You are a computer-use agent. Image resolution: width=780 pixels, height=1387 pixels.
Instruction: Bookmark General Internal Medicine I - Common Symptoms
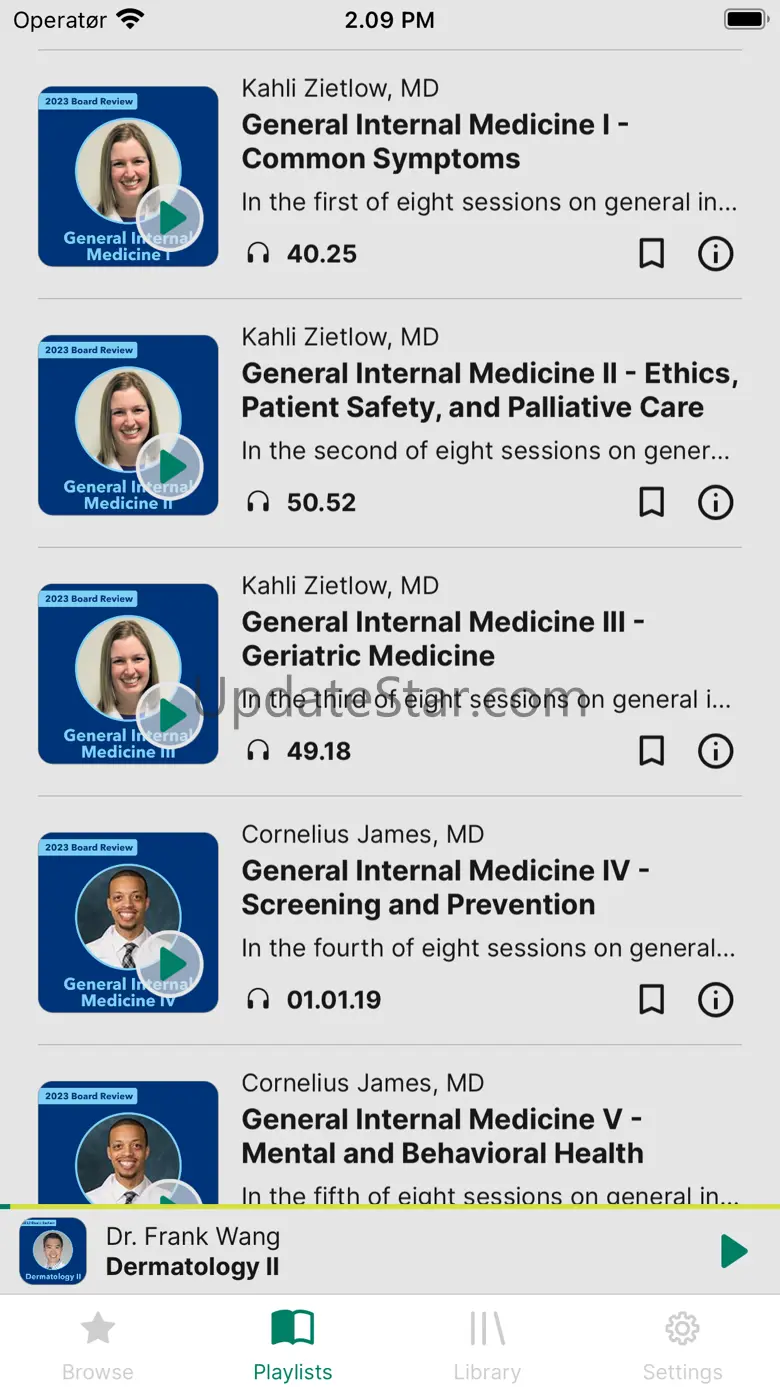coord(652,254)
